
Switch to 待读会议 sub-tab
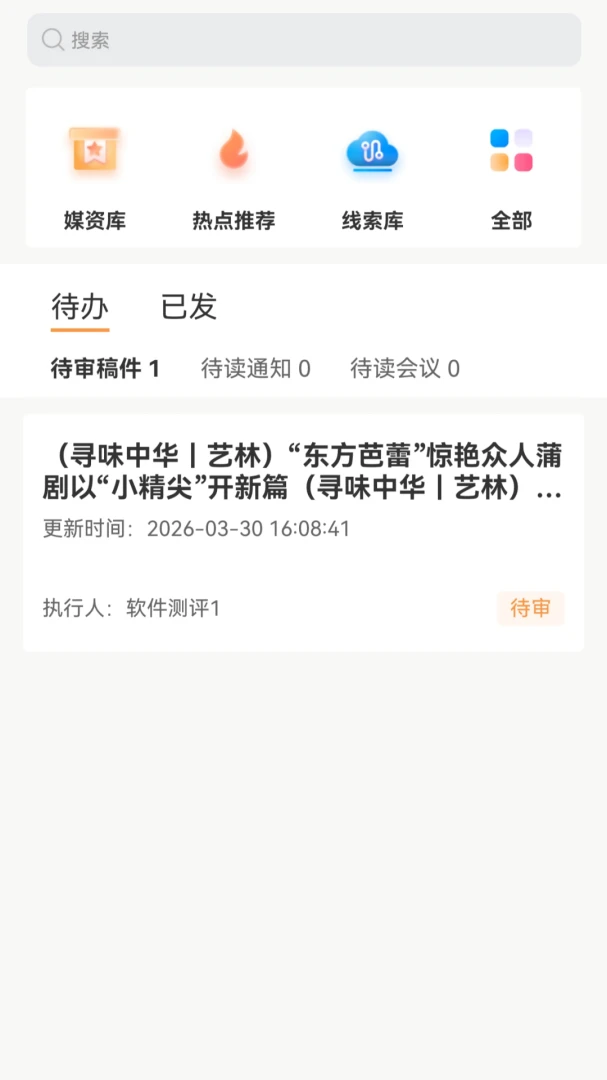coord(405,369)
